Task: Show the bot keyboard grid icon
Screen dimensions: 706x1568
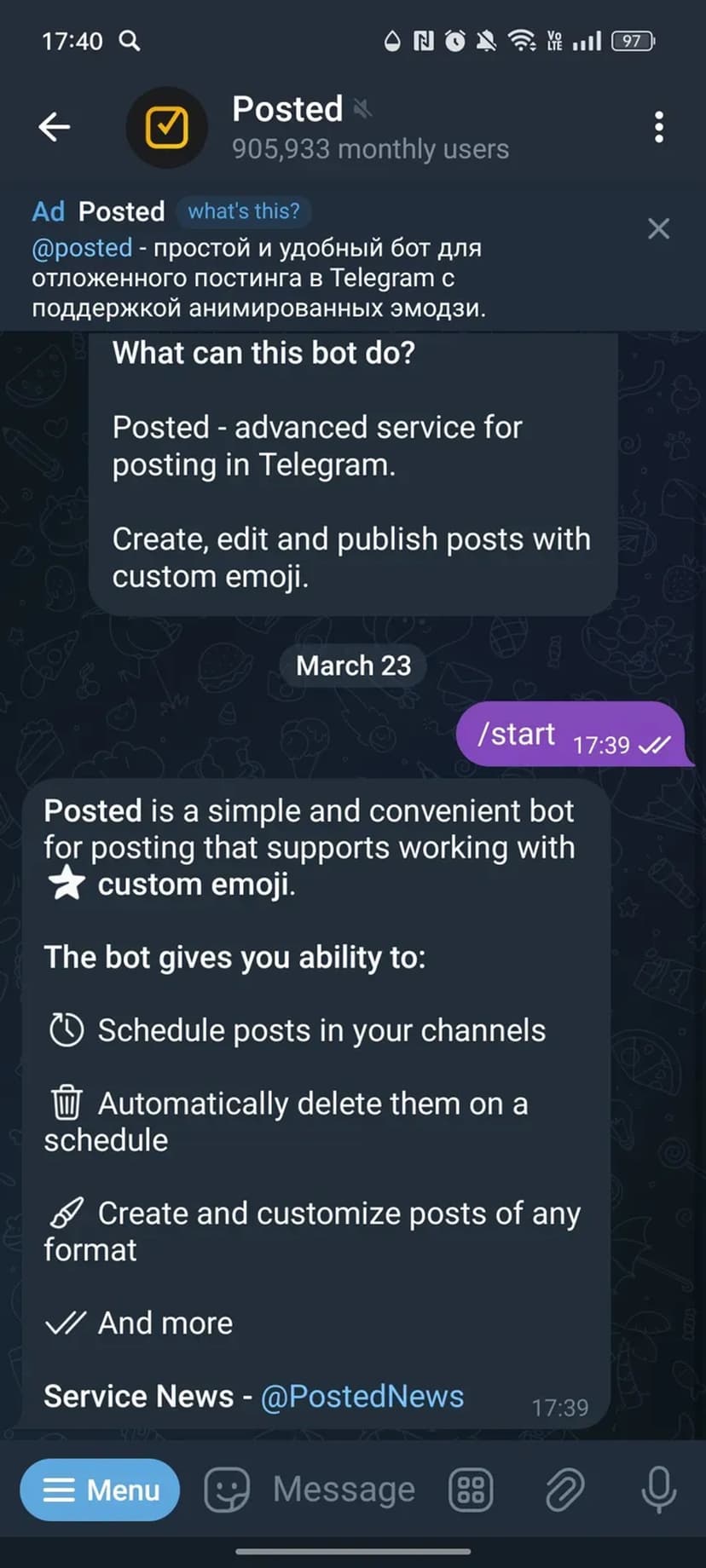Action: point(471,1490)
